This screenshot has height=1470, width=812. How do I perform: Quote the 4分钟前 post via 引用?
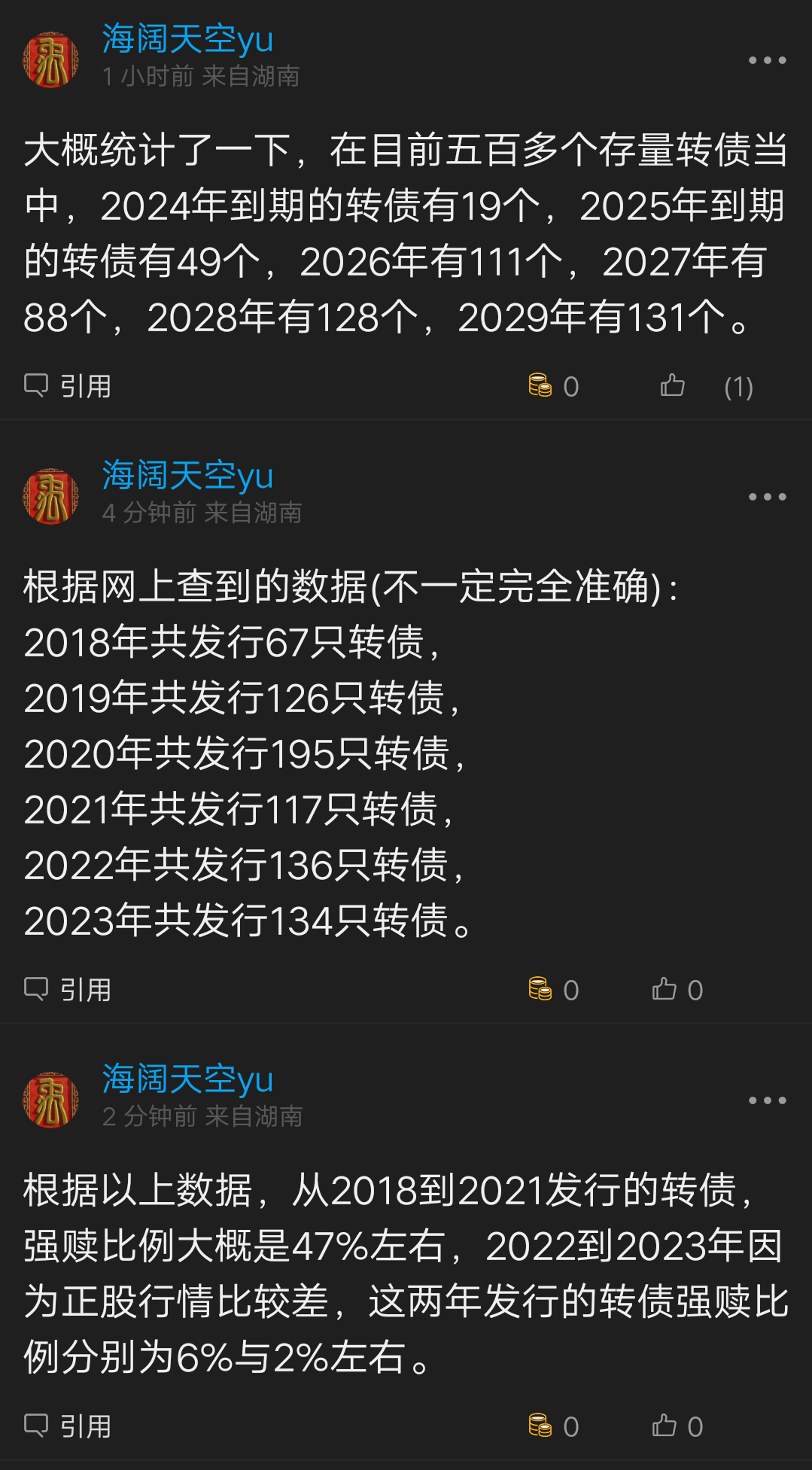[x=68, y=990]
